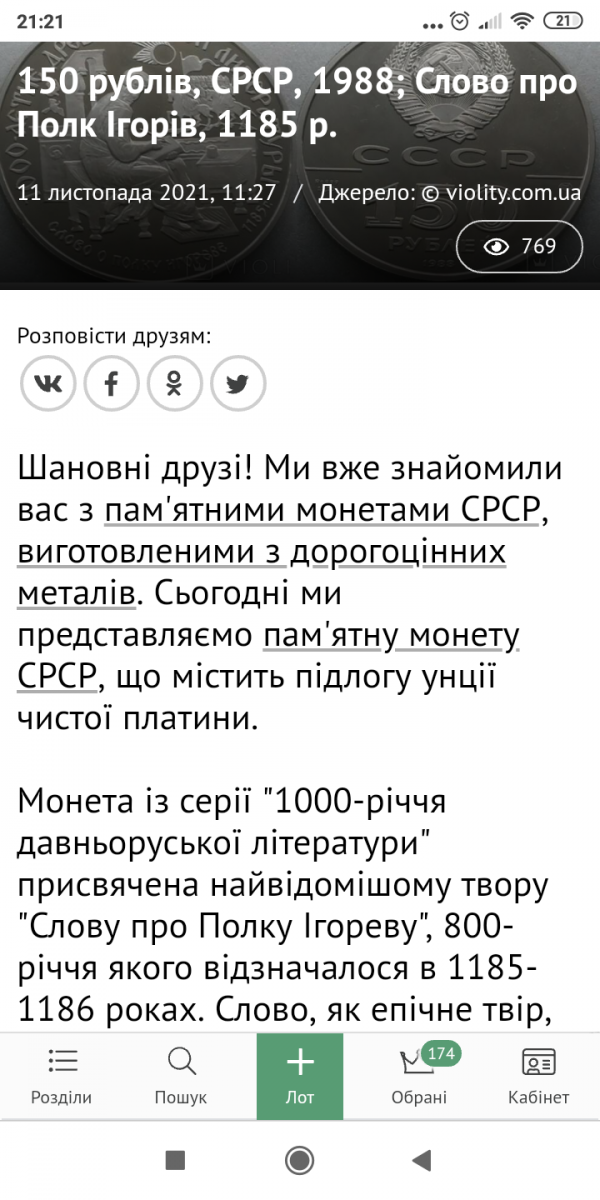
Task: Share the article on Twitter
Action: pos(238,382)
